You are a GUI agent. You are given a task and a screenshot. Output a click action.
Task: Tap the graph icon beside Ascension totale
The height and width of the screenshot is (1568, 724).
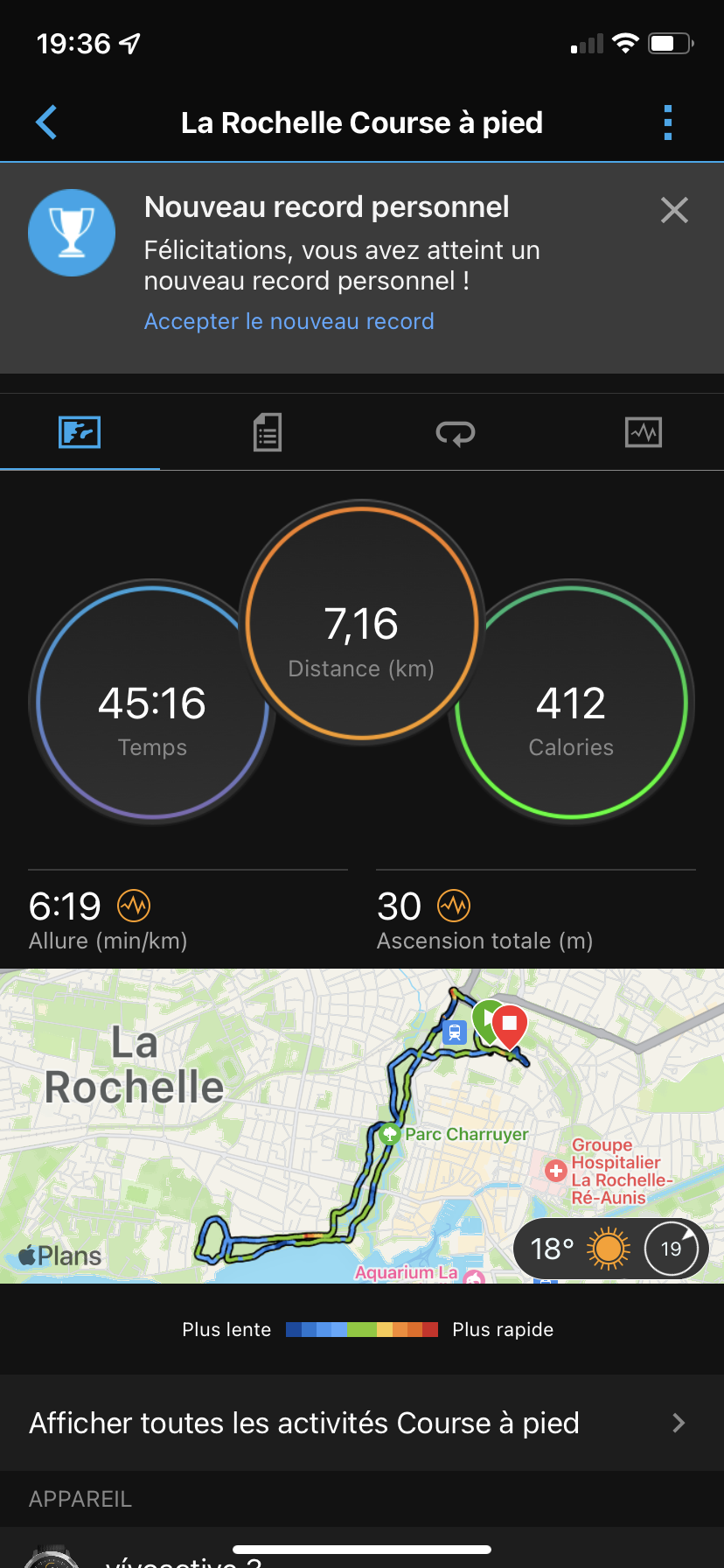click(454, 906)
